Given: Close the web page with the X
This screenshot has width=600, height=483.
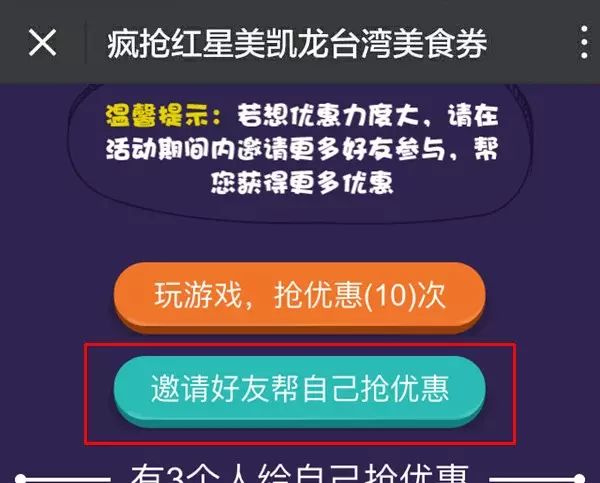Looking at the screenshot, I should coord(42,43).
